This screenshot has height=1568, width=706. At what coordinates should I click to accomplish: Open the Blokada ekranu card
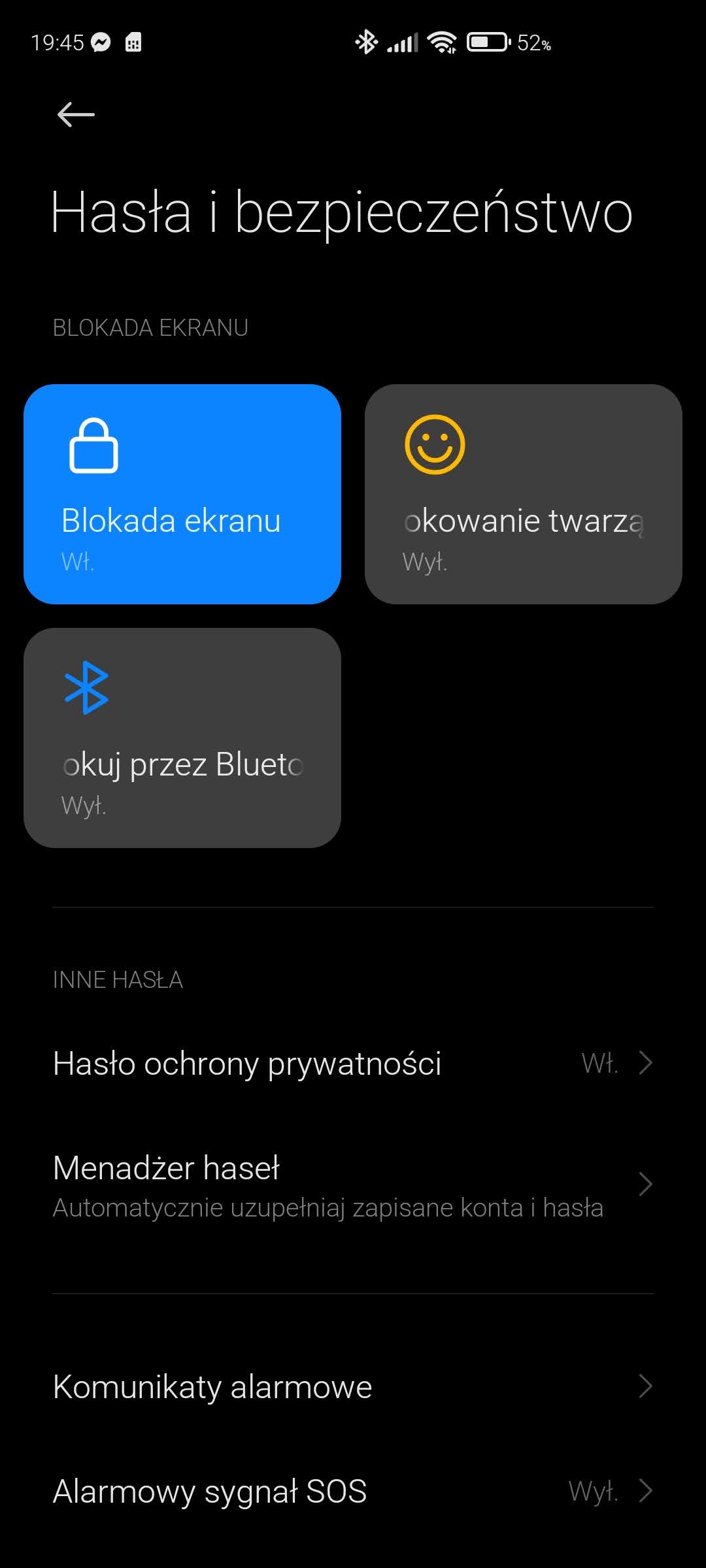coord(182,494)
